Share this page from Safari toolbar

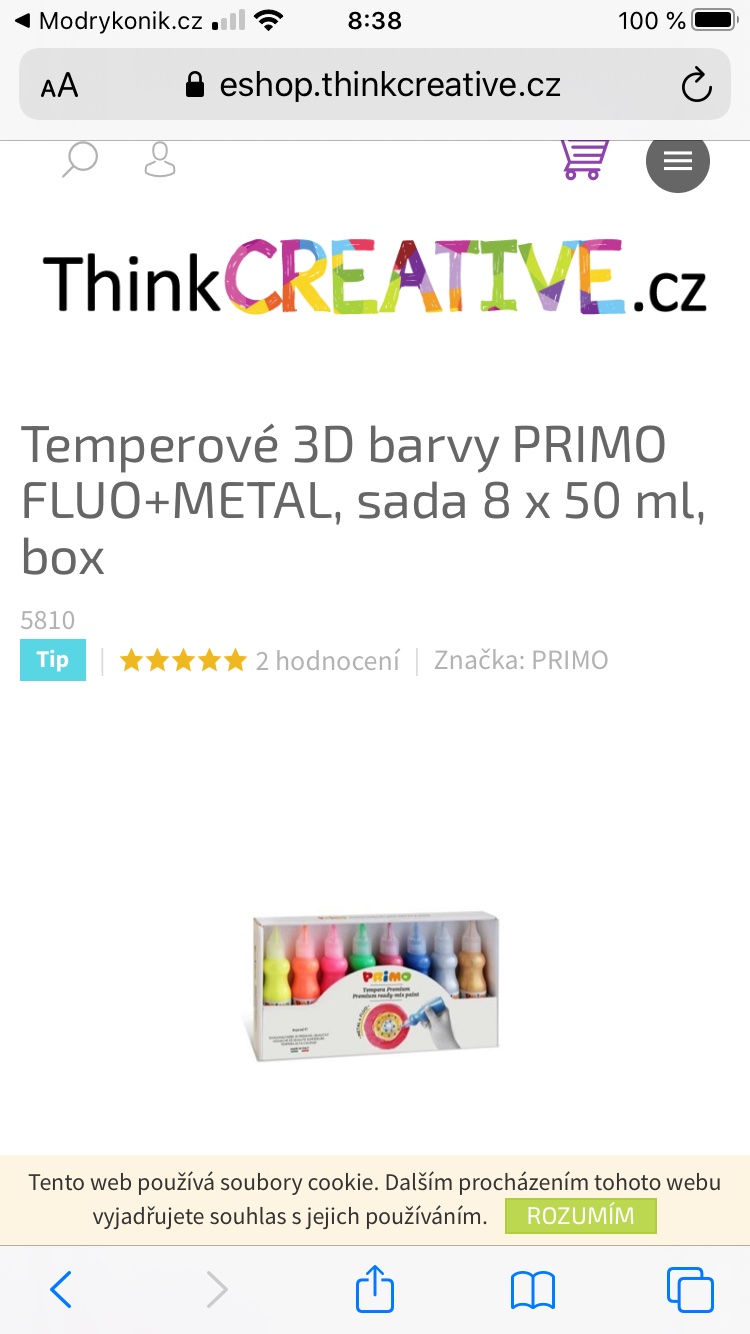click(375, 1289)
